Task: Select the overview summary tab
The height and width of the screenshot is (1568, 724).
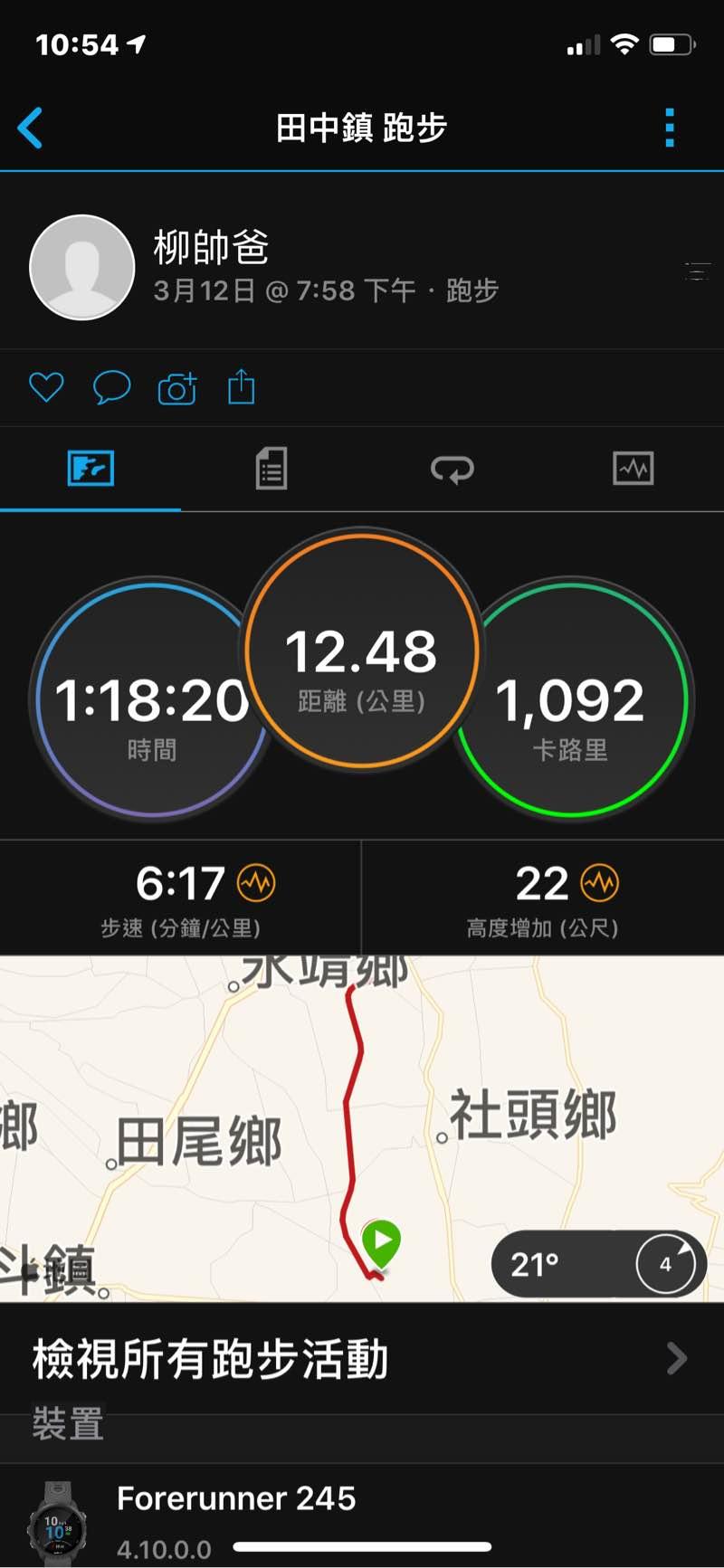Action: pos(90,469)
